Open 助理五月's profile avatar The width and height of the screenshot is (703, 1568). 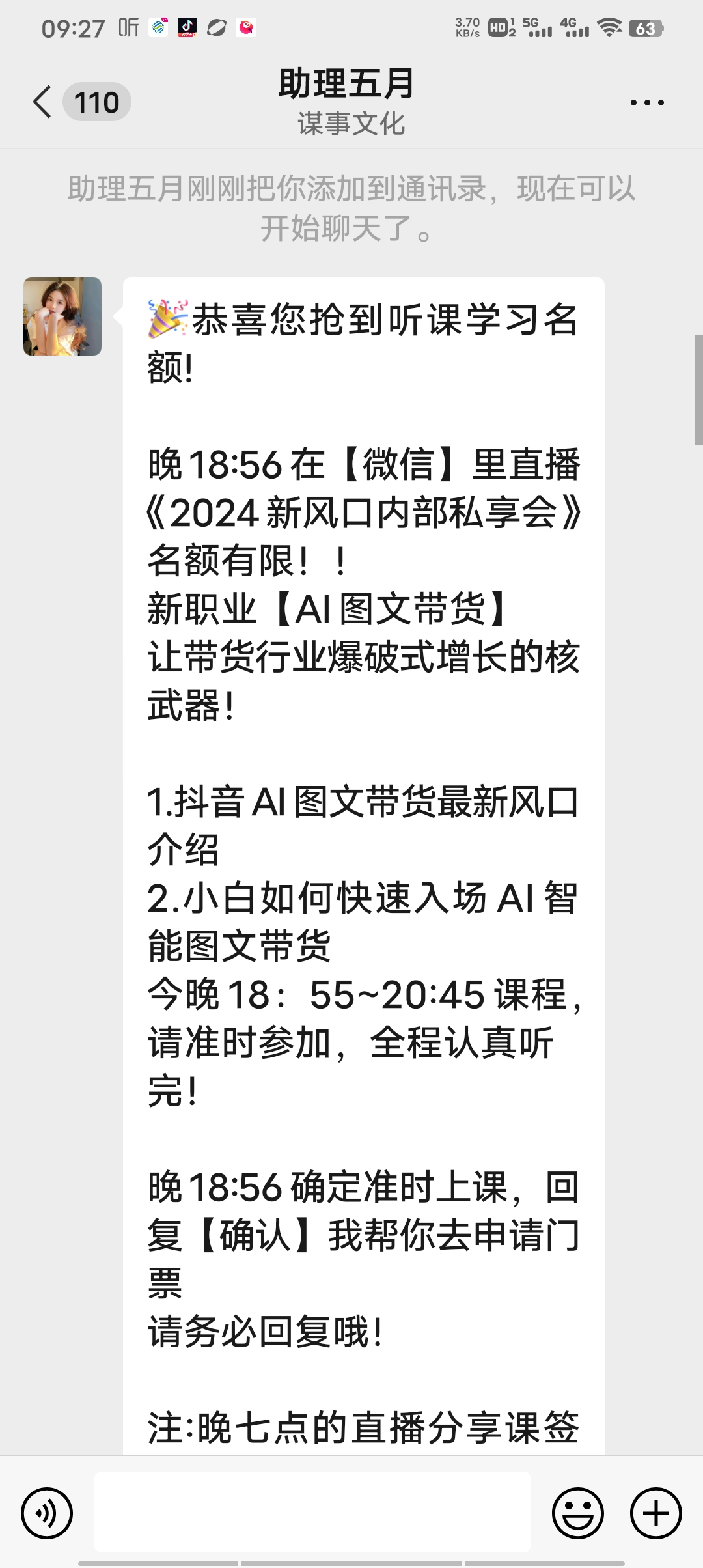[62, 316]
